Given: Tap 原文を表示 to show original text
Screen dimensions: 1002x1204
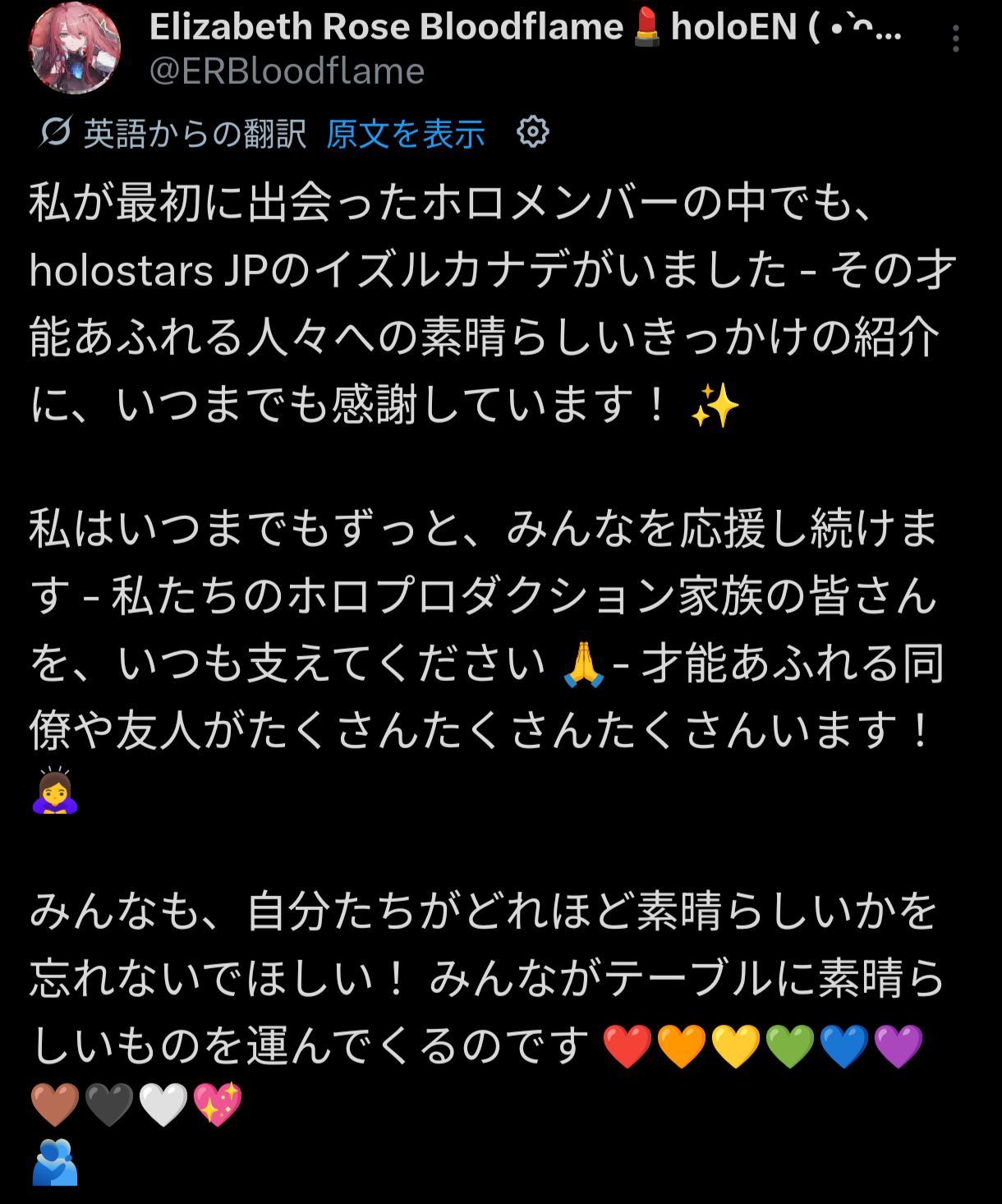Looking at the screenshot, I should click(406, 134).
